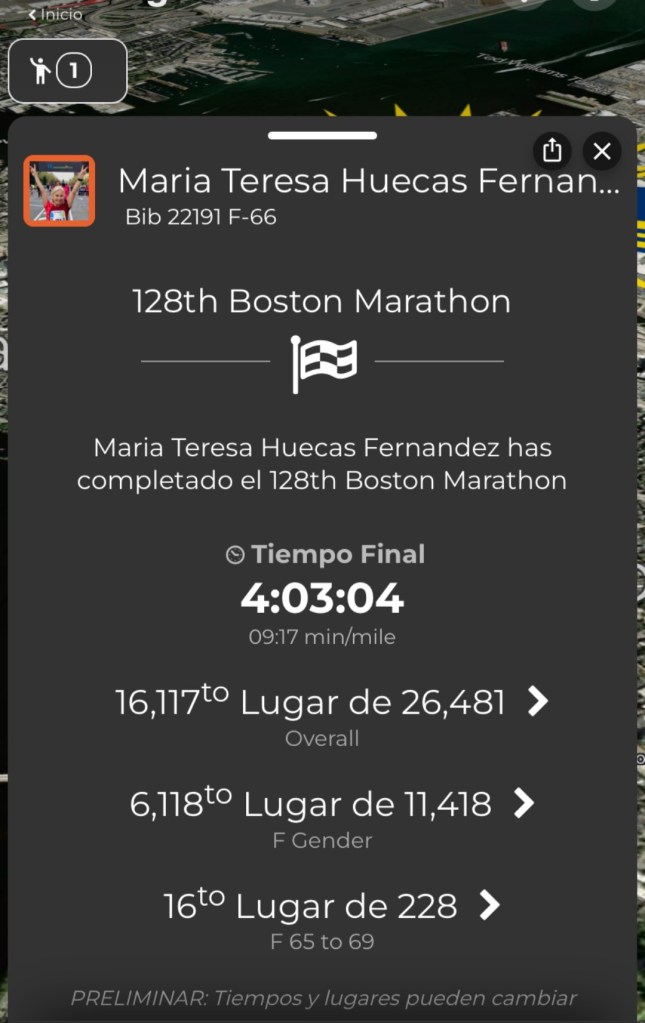This screenshot has height=1023, width=645.
Task: Open the tracked runners counter button
Action: [x=67, y=71]
